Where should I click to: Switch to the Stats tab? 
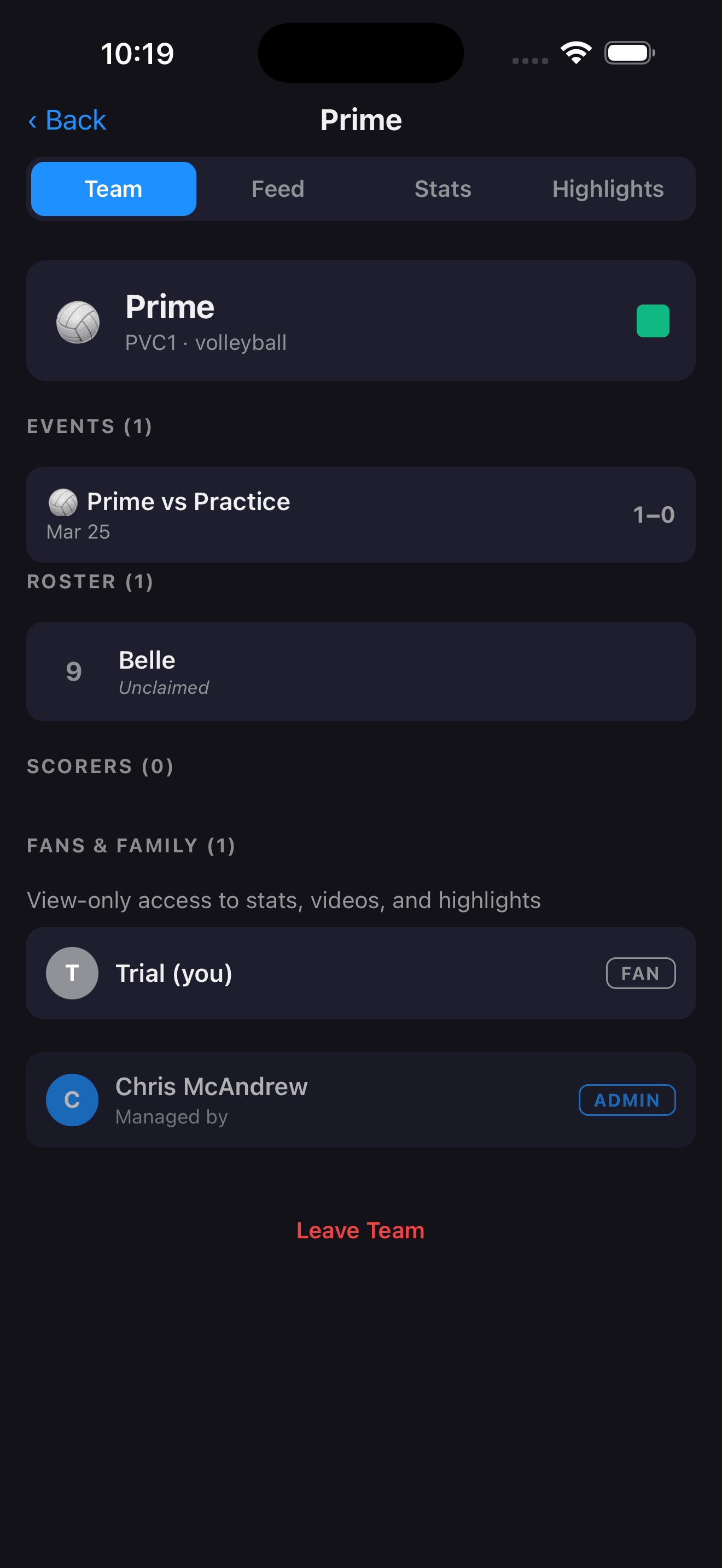pyautogui.click(x=442, y=189)
